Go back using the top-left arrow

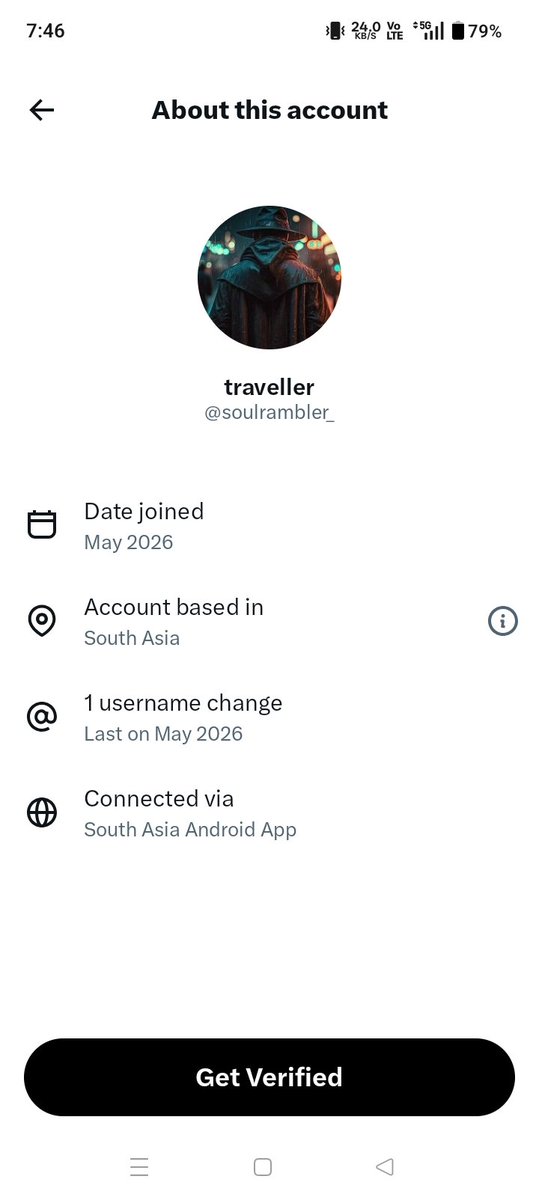point(42,110)
